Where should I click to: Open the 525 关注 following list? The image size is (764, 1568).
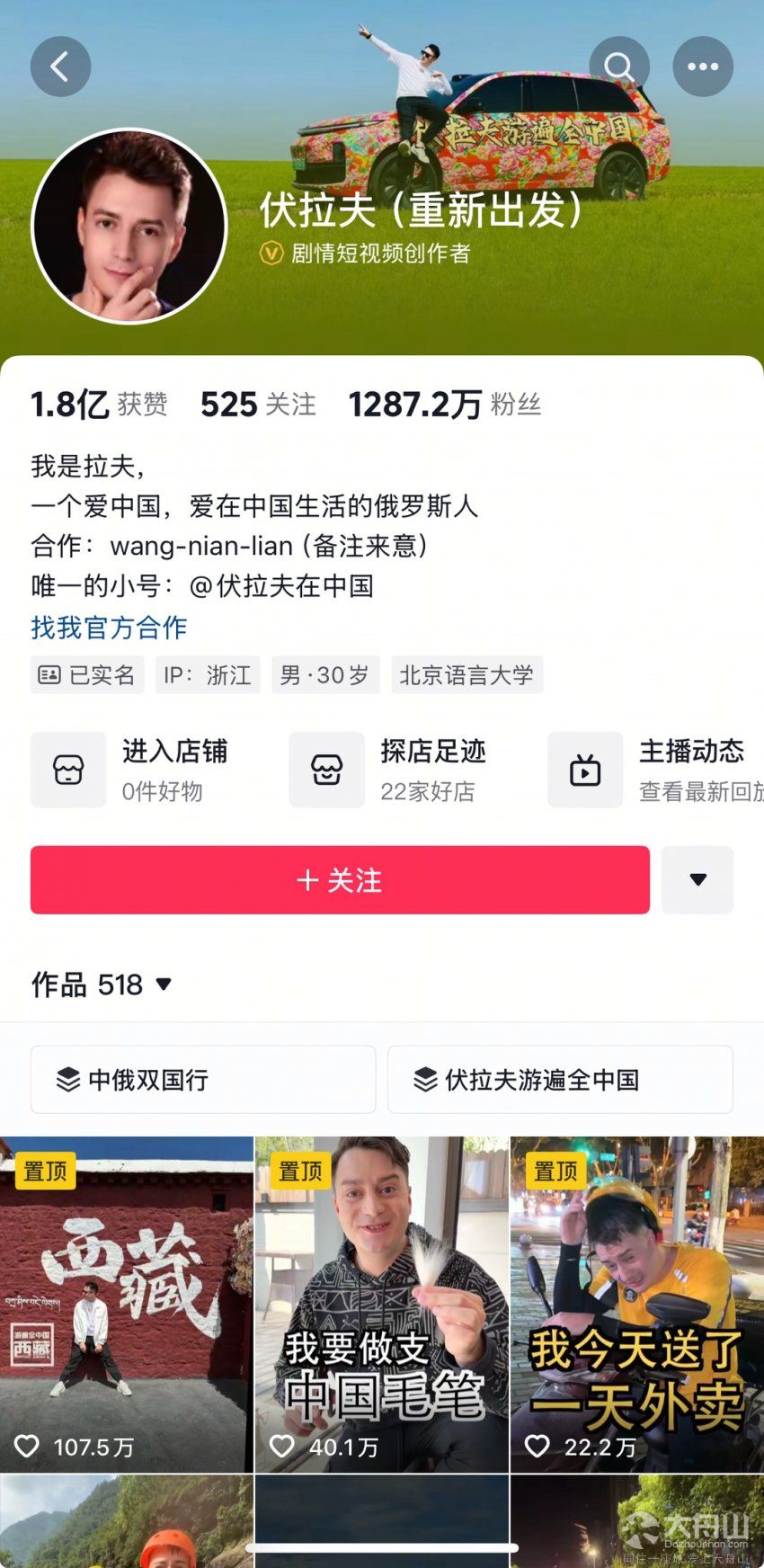(258, 405)
